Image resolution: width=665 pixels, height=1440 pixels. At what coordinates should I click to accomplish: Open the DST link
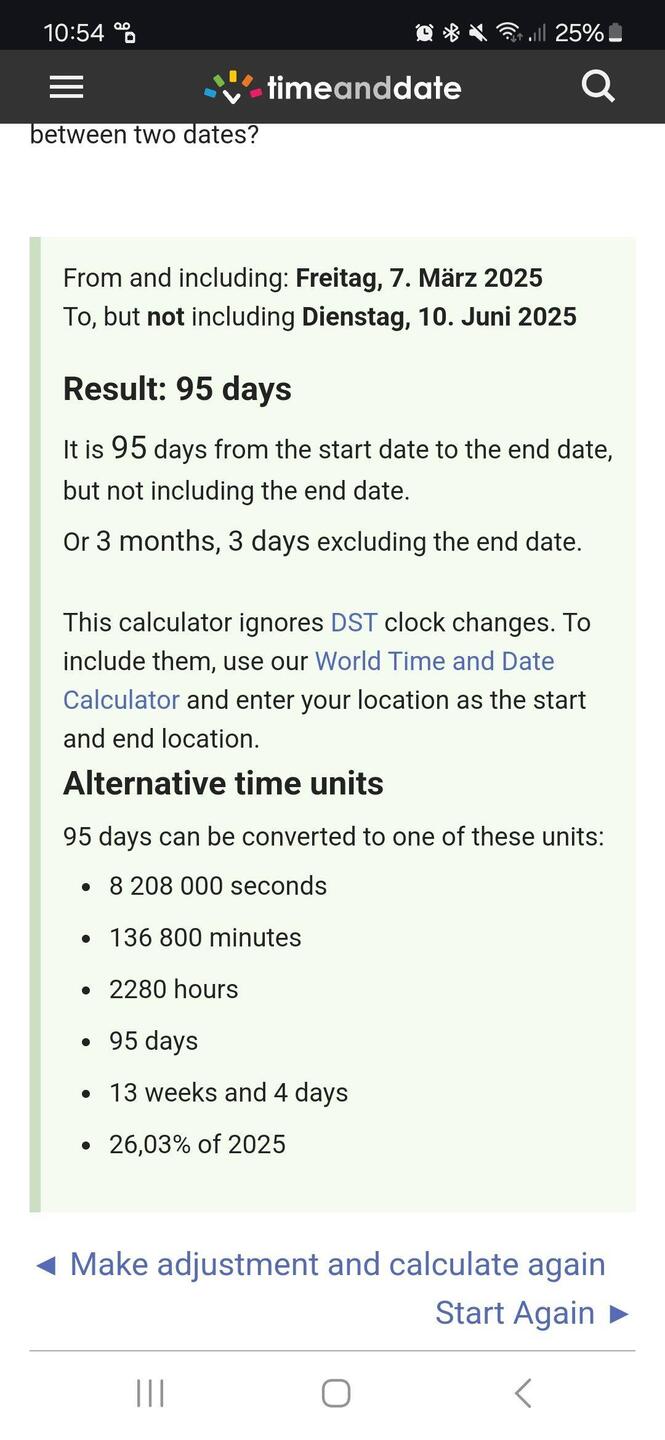pyautogui.click(x=354, y=622)
